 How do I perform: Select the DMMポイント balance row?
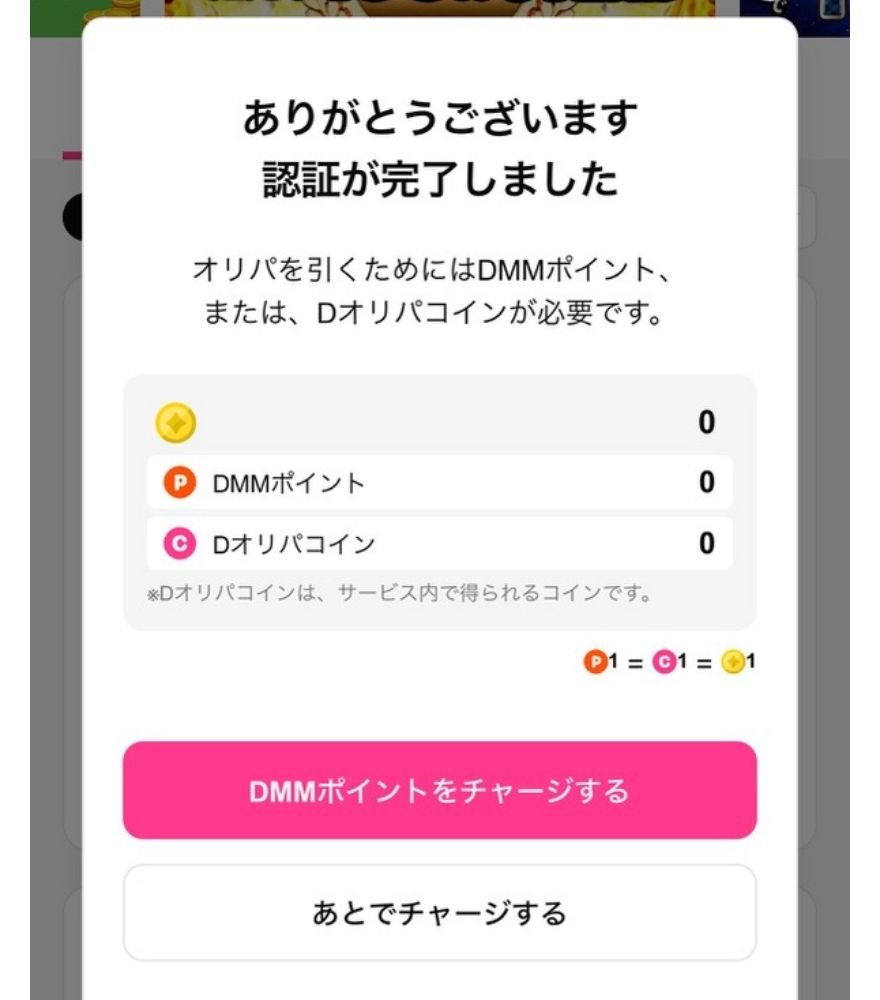pyautogui.click(x=440, y=482)
